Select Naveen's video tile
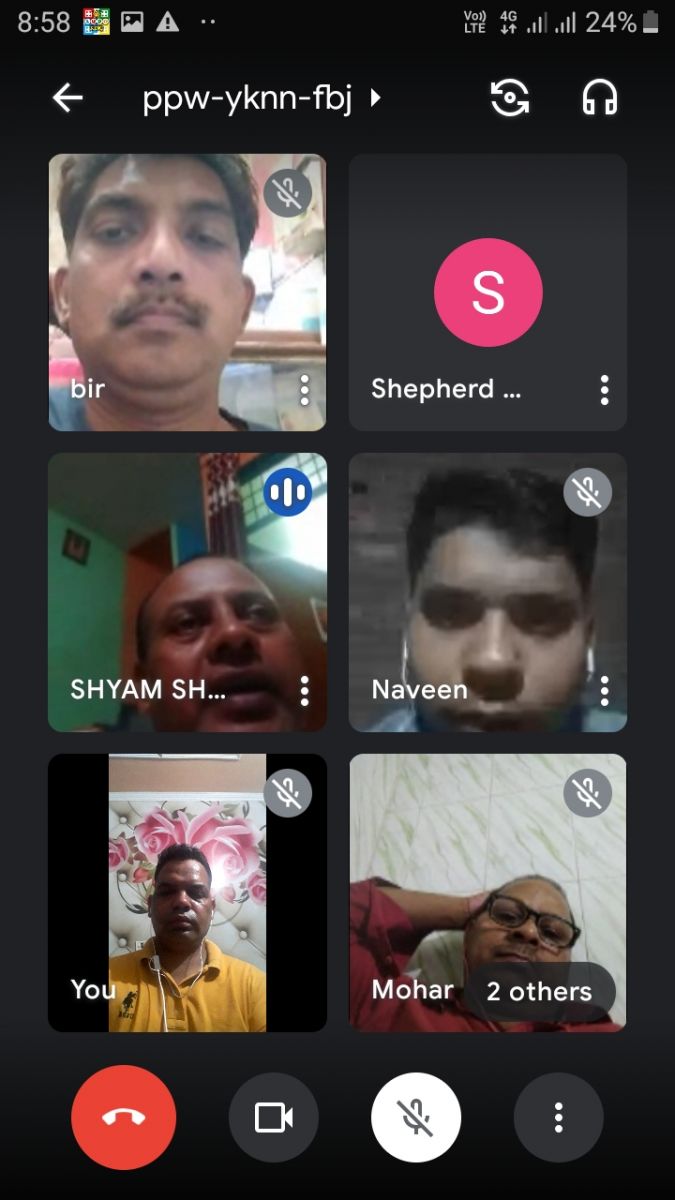Image resolution: width=675 pixels, height=1200 pixels. pyautogui.click(x=487, y=580)
